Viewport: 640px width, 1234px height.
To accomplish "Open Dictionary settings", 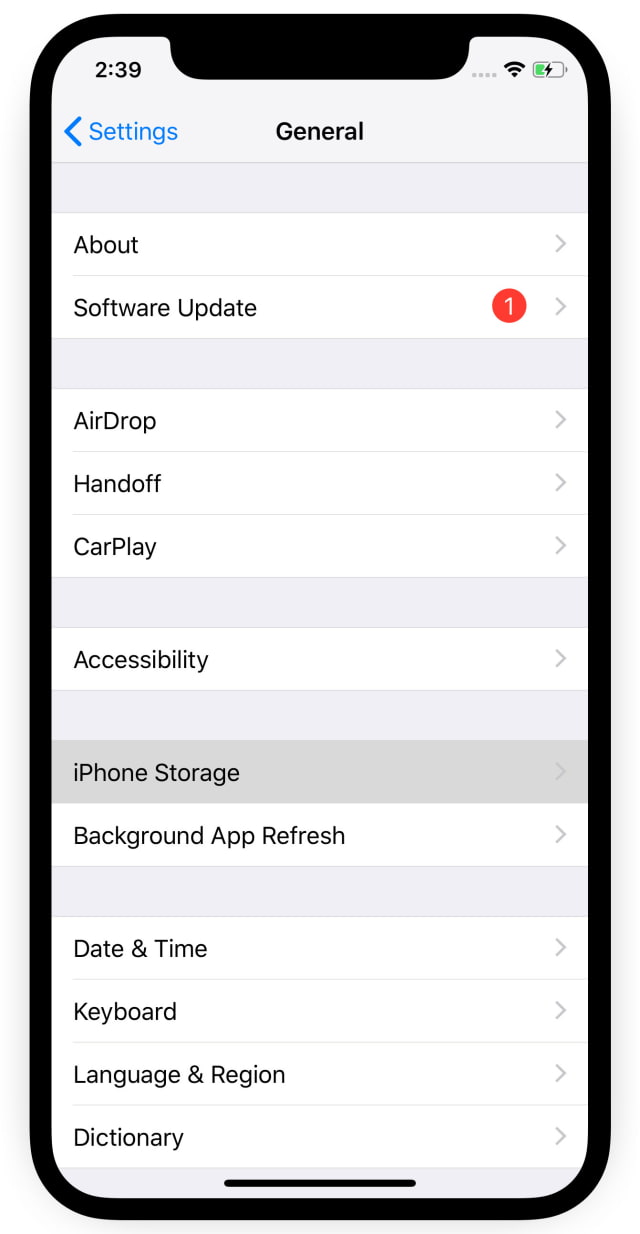I will (x=319, y=1138).
